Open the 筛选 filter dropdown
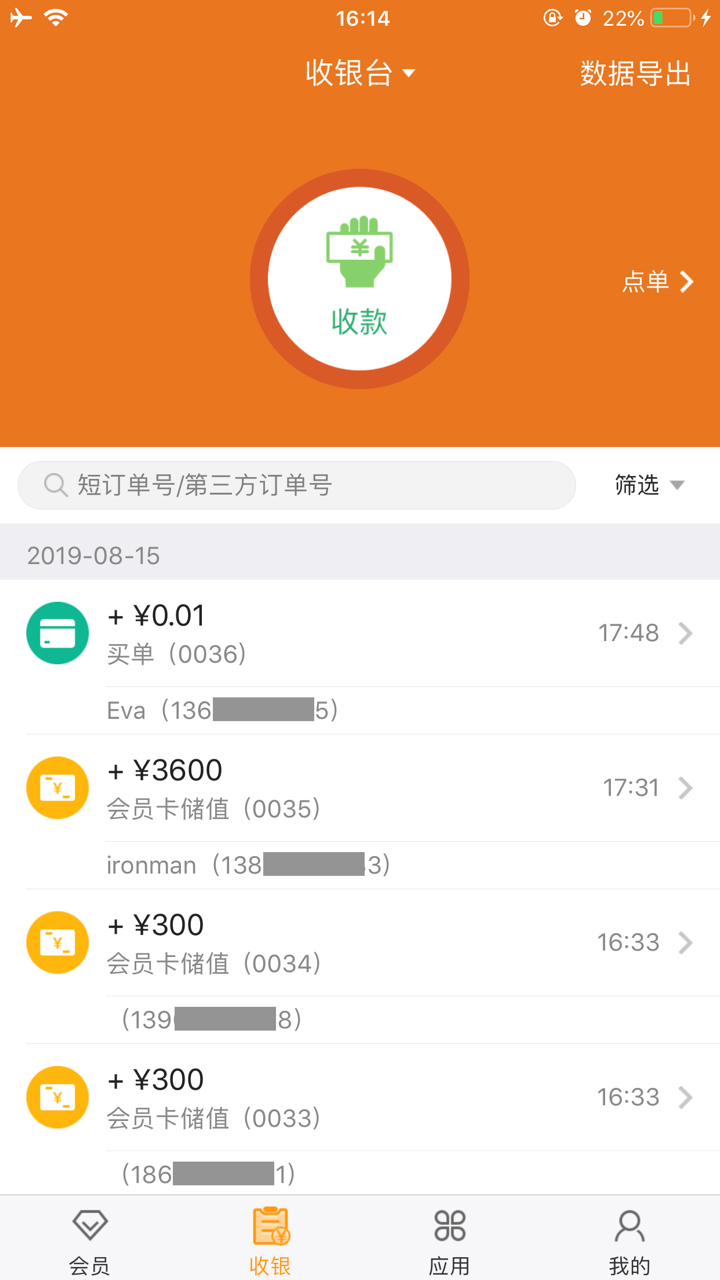The height and width of the screenshot is (1280, 720). pyautogui.click(x=648, y=484)
